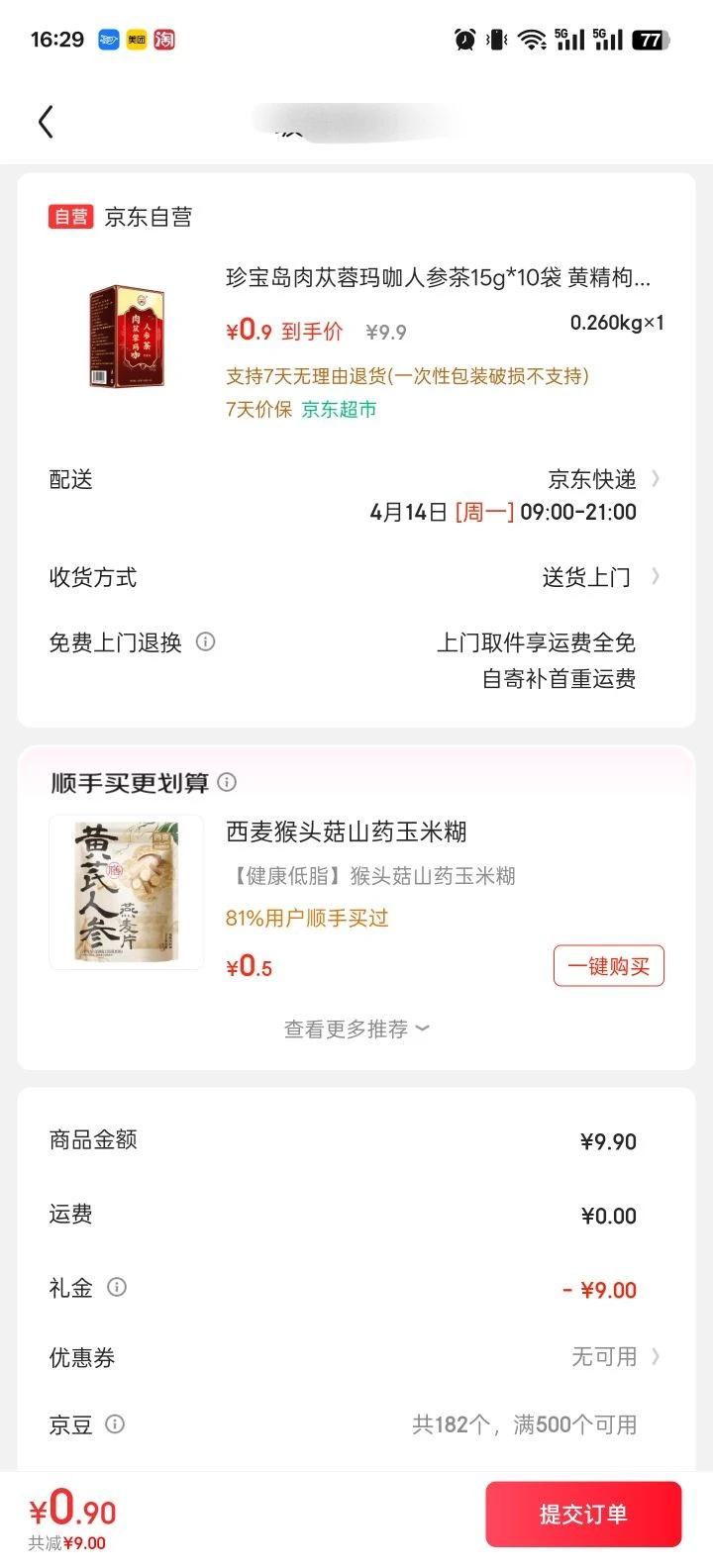This screenshot has height=1568, width=713.
Task: Show info about 免费上门退换
Action: point(206,642)
